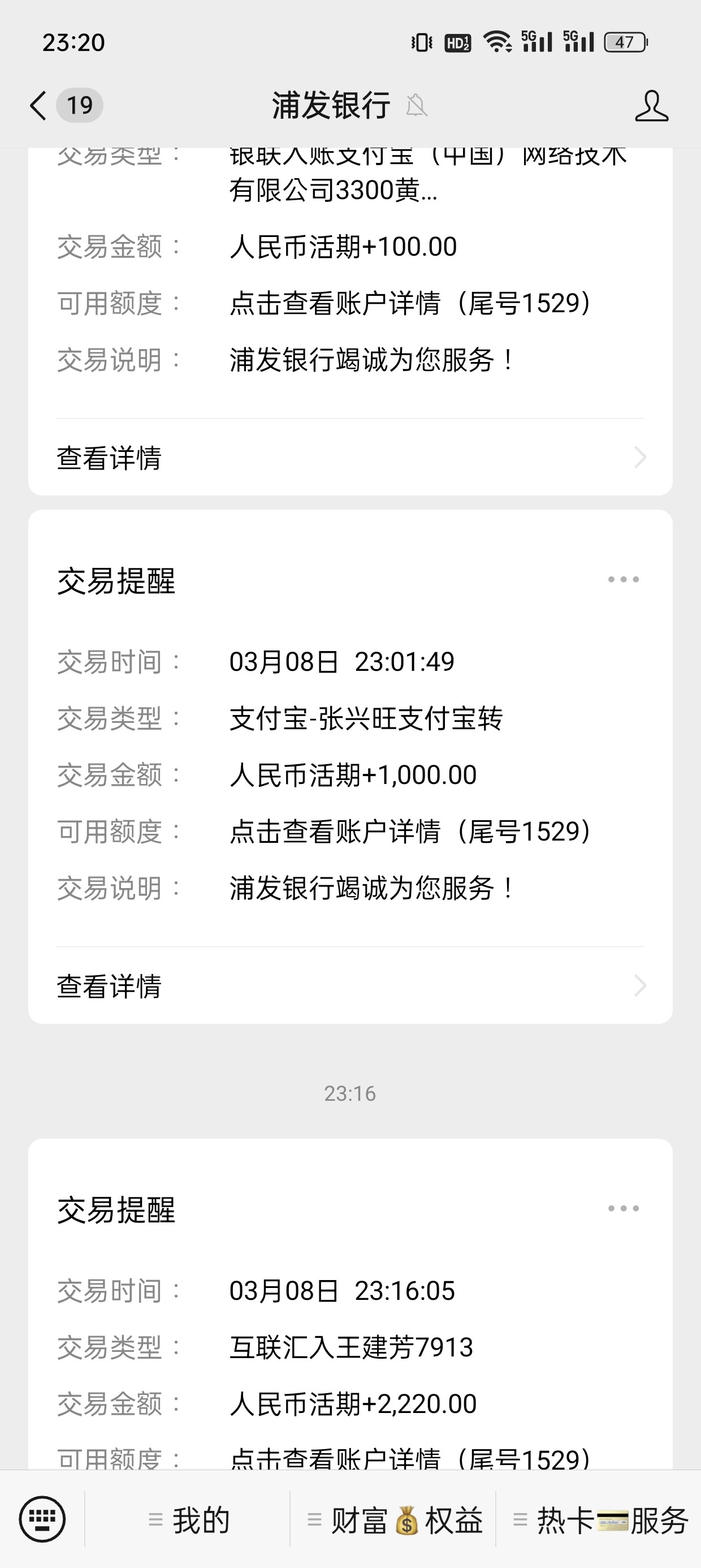The width and height of the screenshot is (701, 1568).
Task: Go back to the chat list
Action: 39,105
